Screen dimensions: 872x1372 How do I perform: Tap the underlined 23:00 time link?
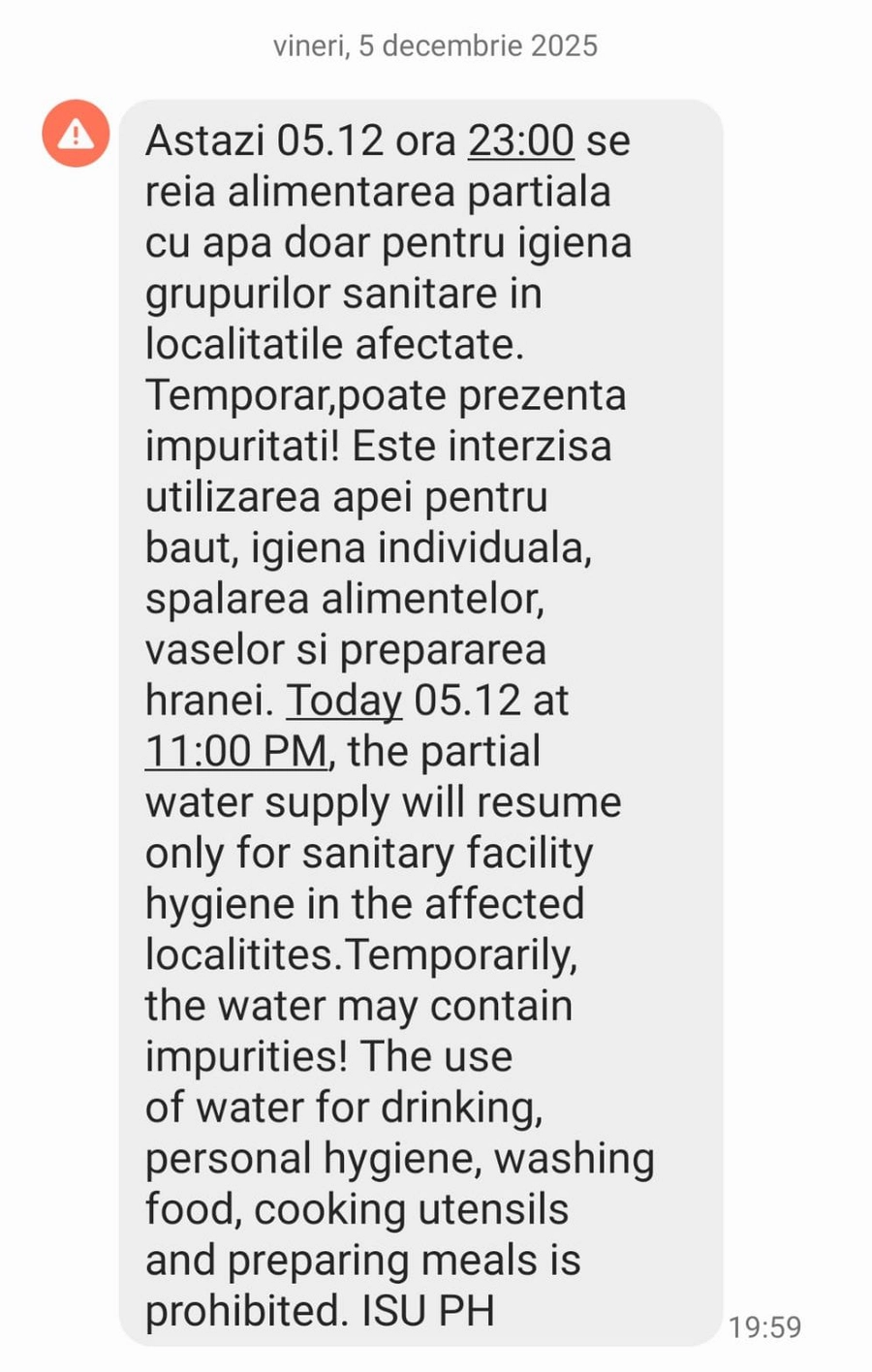pyautogui.click(x=521, y=140)
